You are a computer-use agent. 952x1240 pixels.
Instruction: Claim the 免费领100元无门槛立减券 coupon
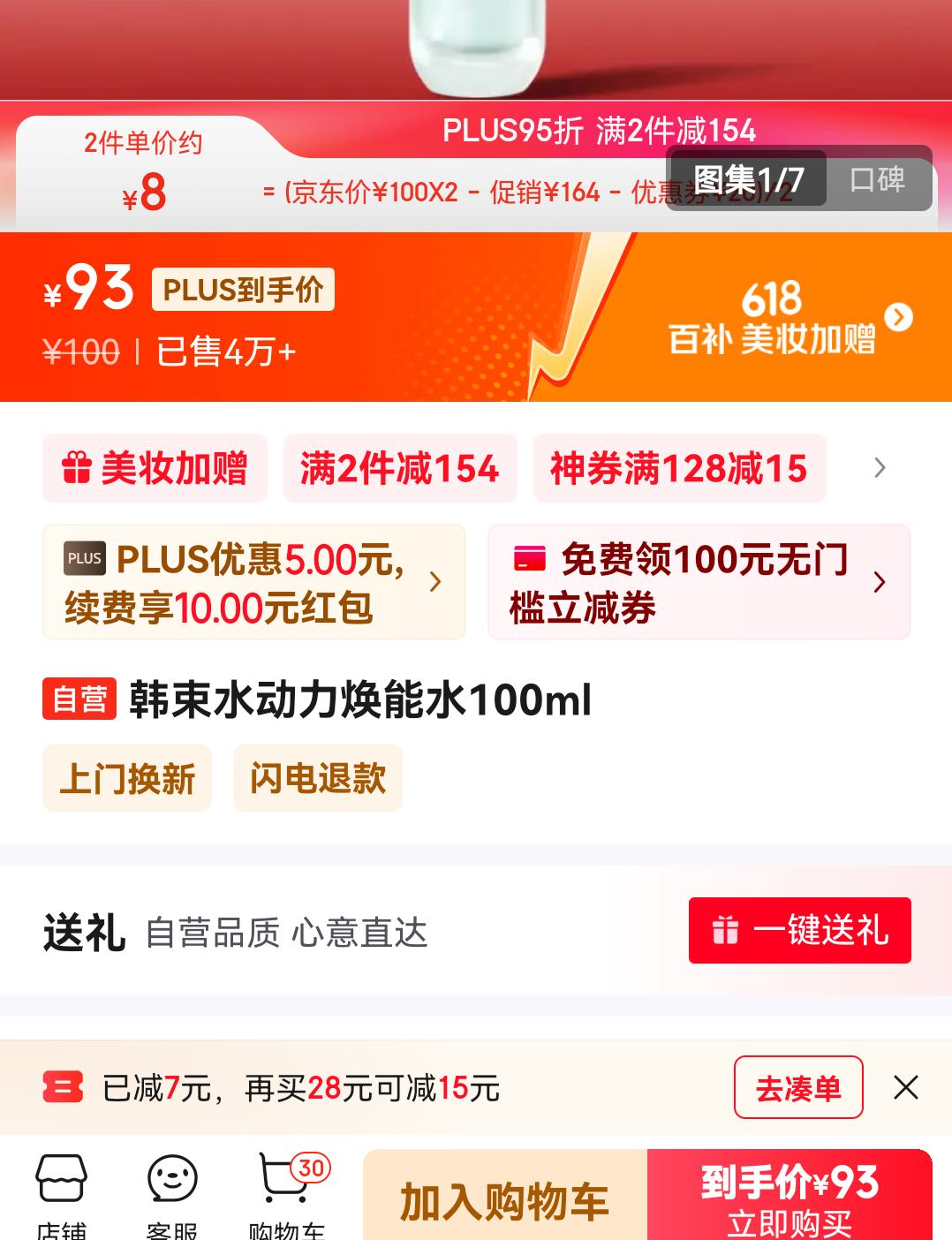pos(699,582)
